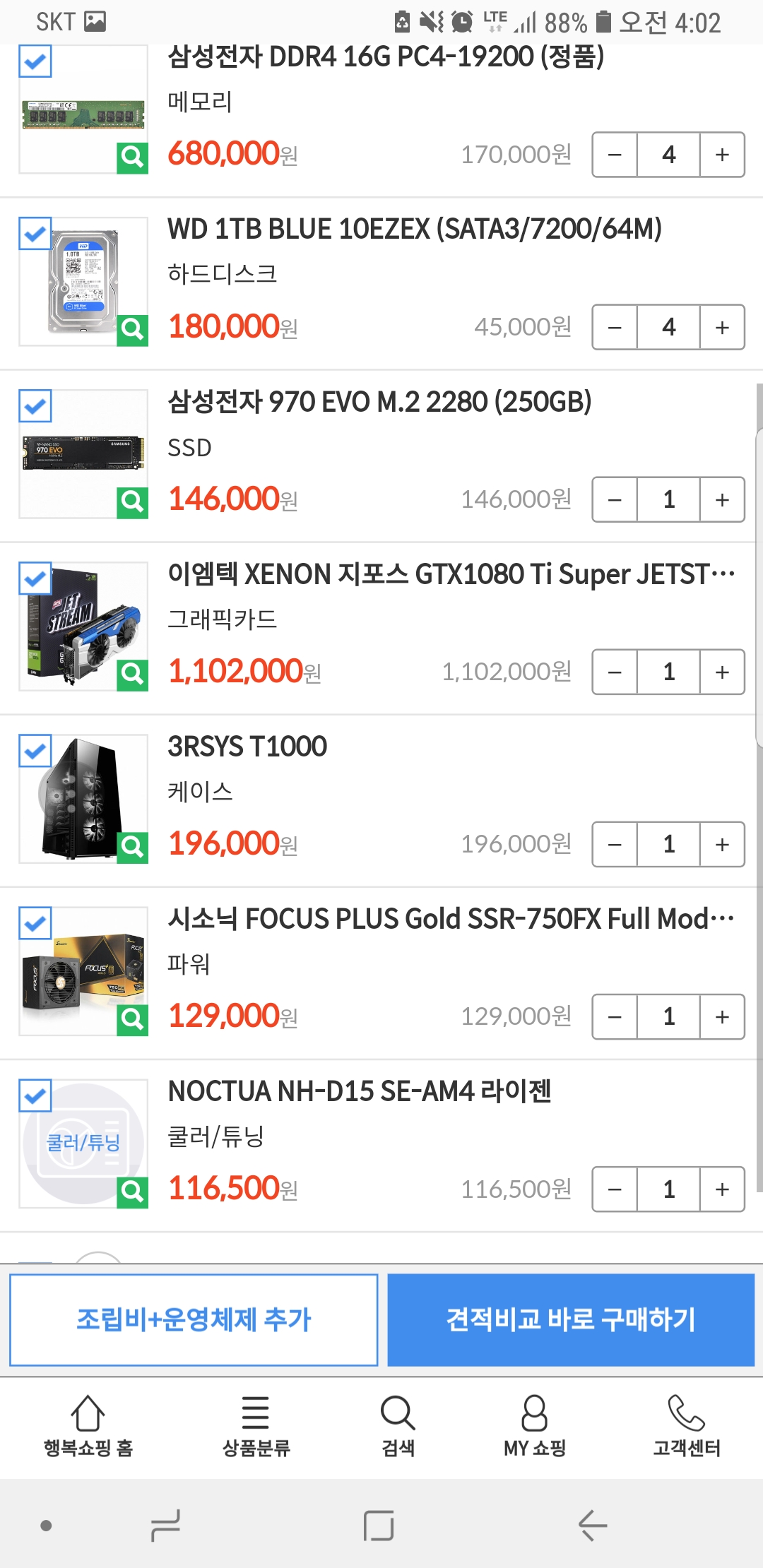Zoom the GTX1080 Ti graphics card image

pyautogui.click(x=132, y=674)
